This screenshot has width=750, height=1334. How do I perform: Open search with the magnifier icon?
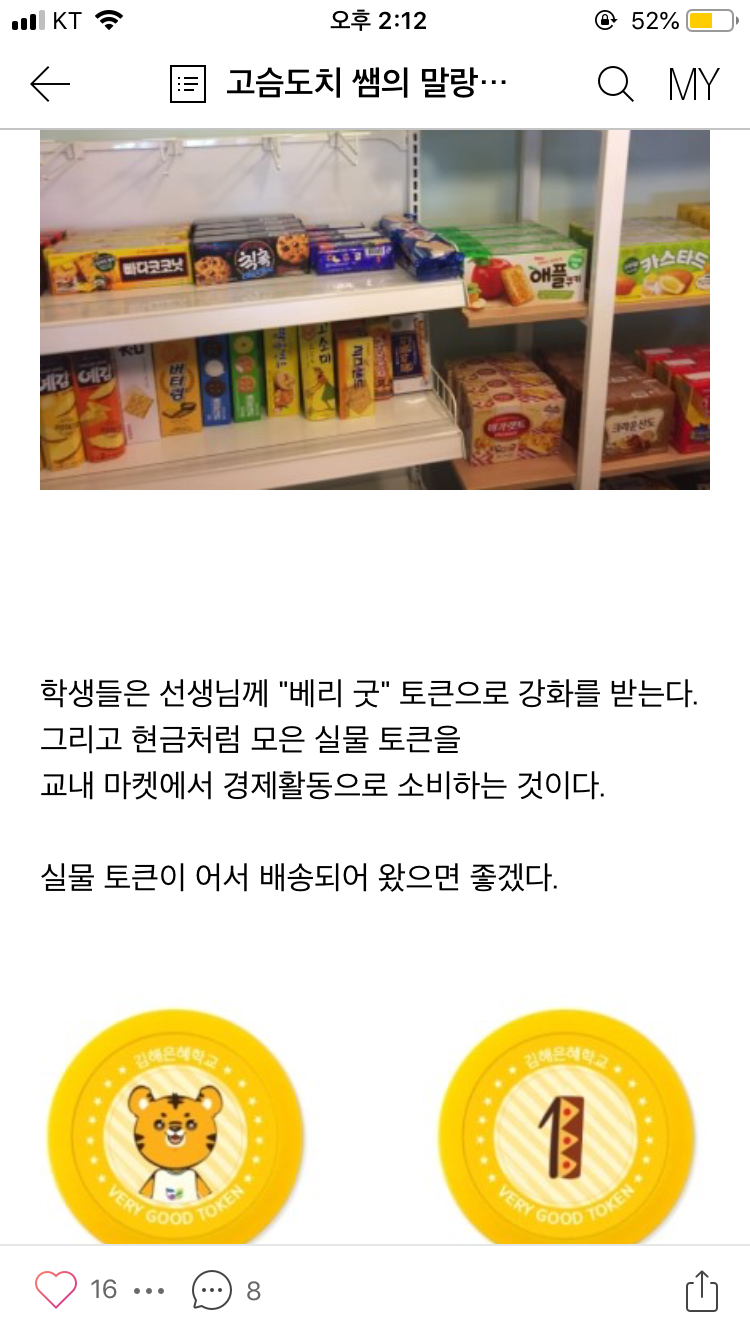pyautogui.click(x=615, y=85)
